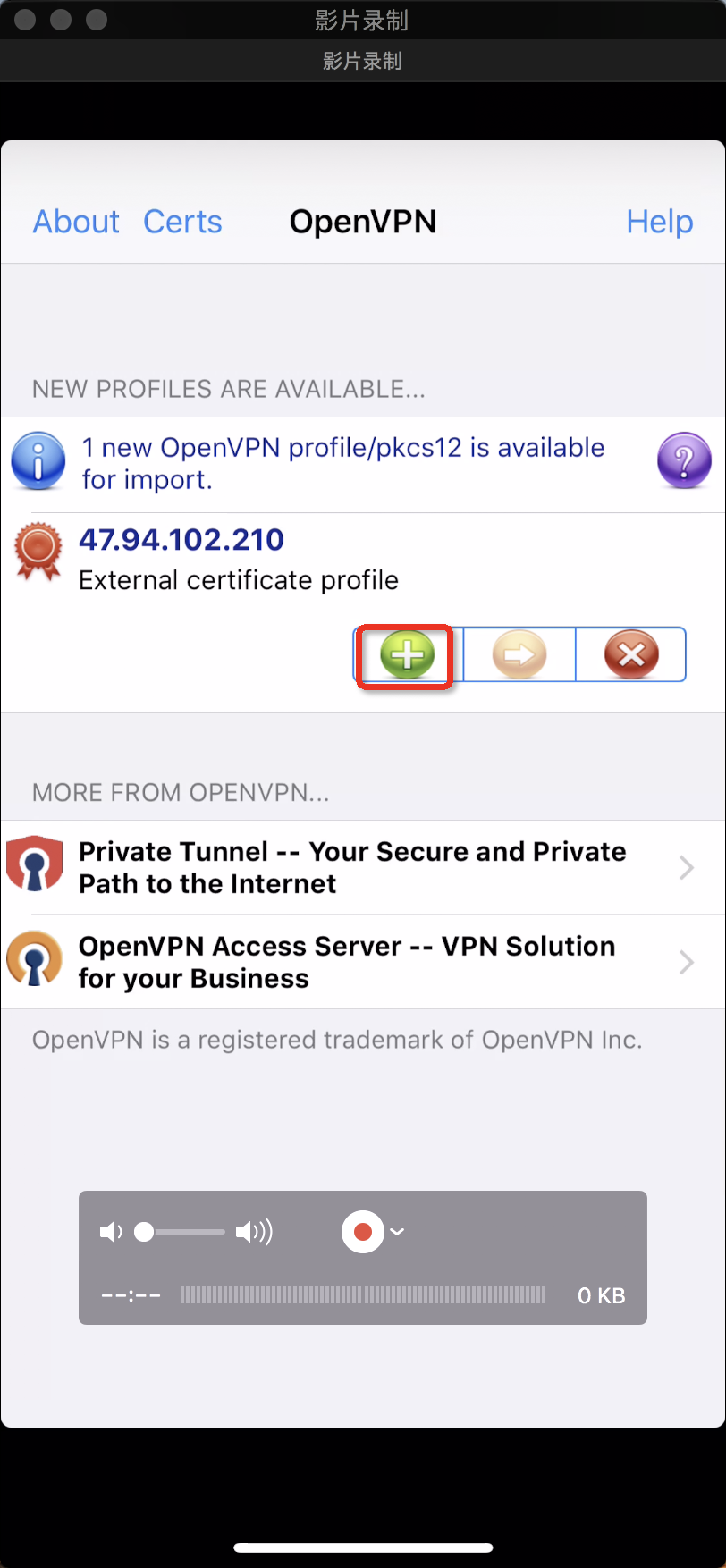Image resolution: width=726 pixels, height=1568 pixels.
Task: Open the Help page
Action: click(x=659, y=222)
